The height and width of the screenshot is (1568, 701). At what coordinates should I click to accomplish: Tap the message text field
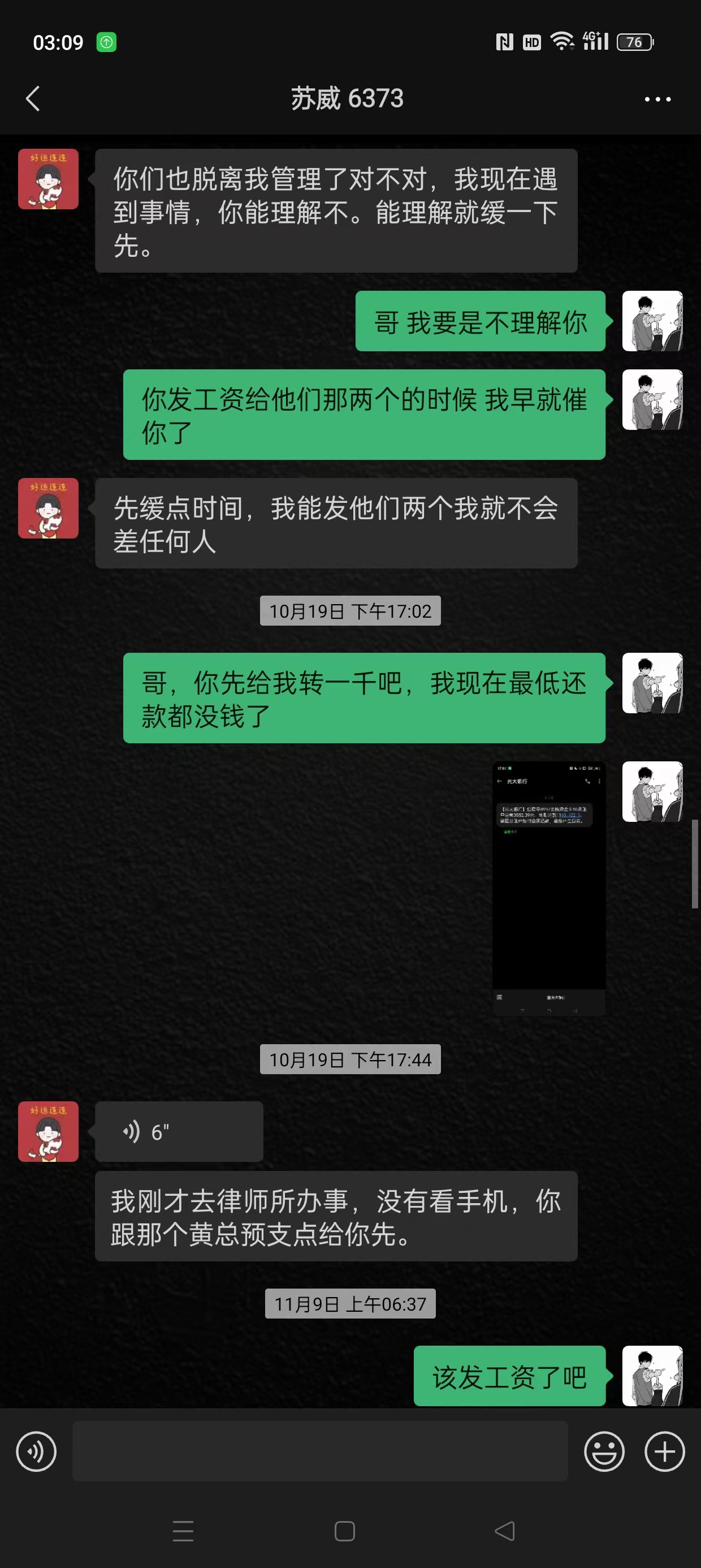click(x=320, y=1451)
